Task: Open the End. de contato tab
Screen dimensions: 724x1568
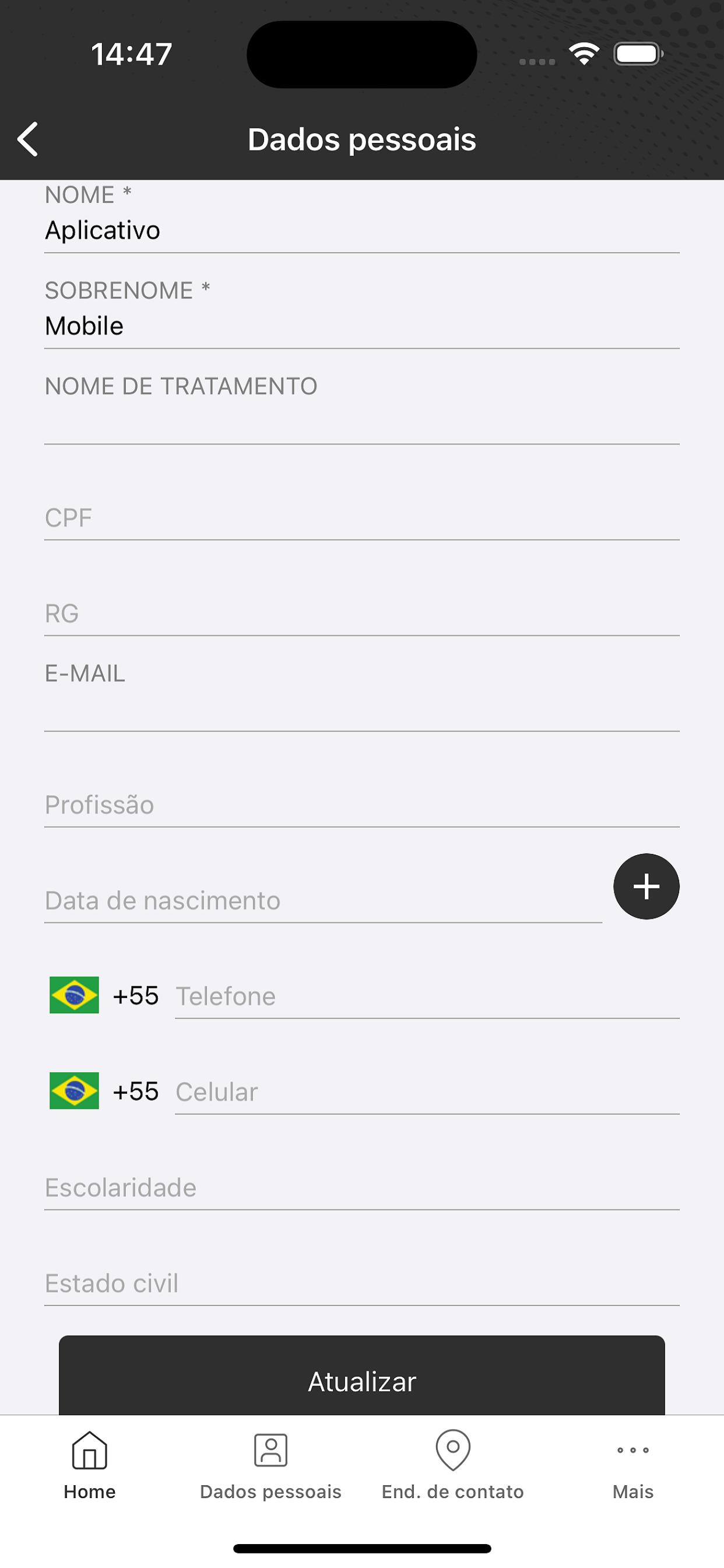Action: tap(453, 1466)
